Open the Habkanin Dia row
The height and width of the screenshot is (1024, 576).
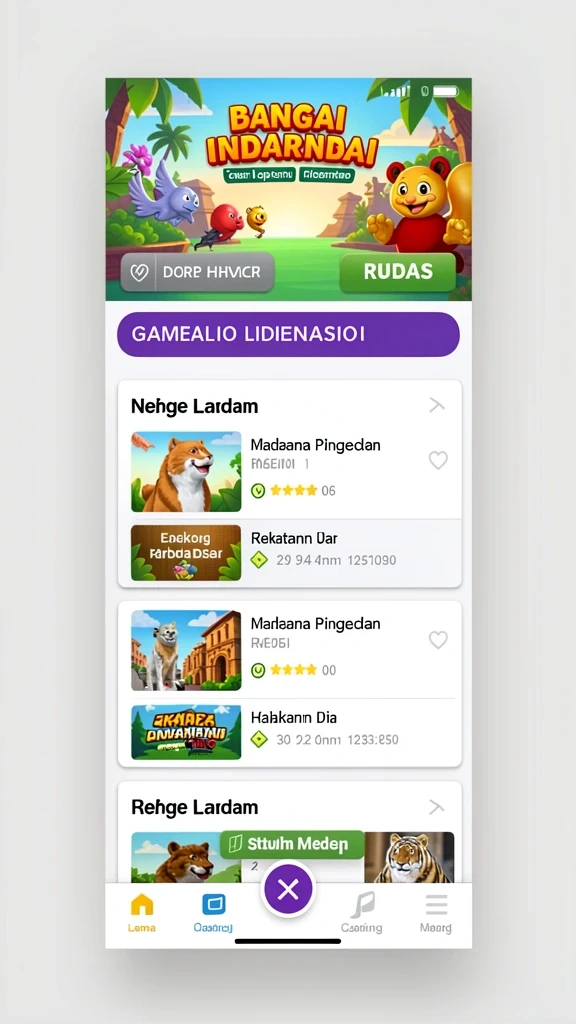[x=290, y=731]
